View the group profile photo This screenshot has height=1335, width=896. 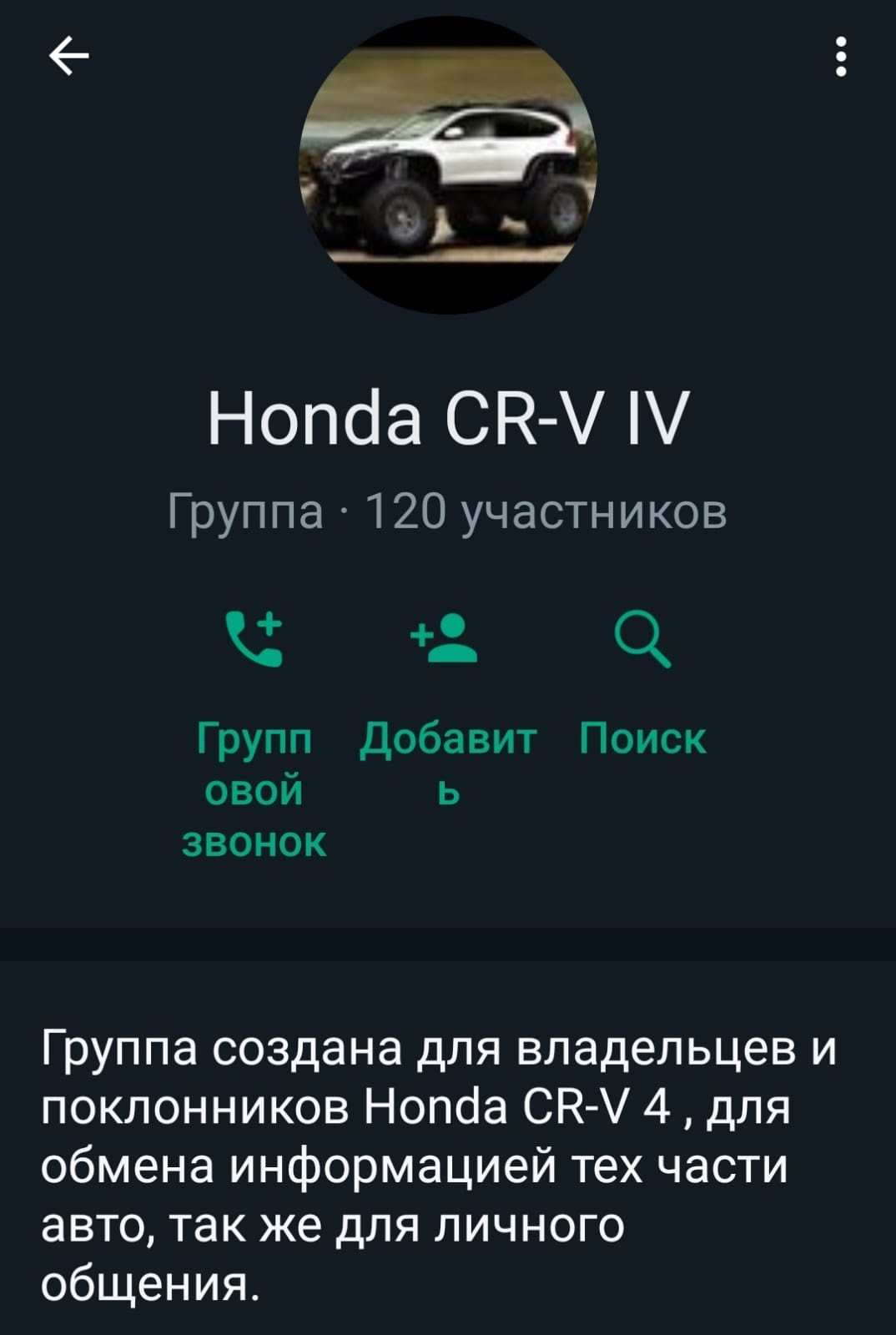click(448, 165)
